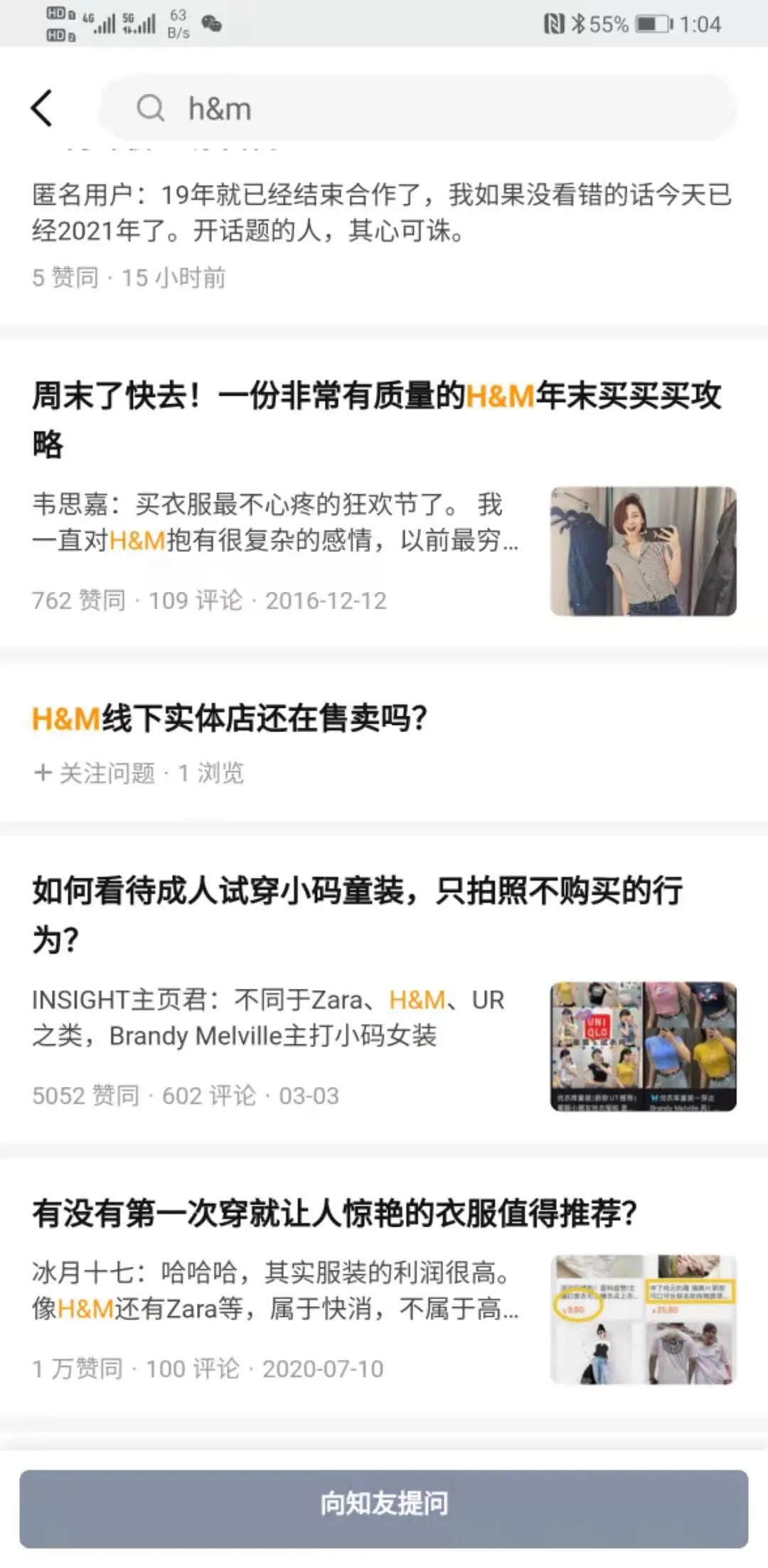
Task: Open 有没有第一次穿就让人惊艳的衣服 result
Action: 334,1212
